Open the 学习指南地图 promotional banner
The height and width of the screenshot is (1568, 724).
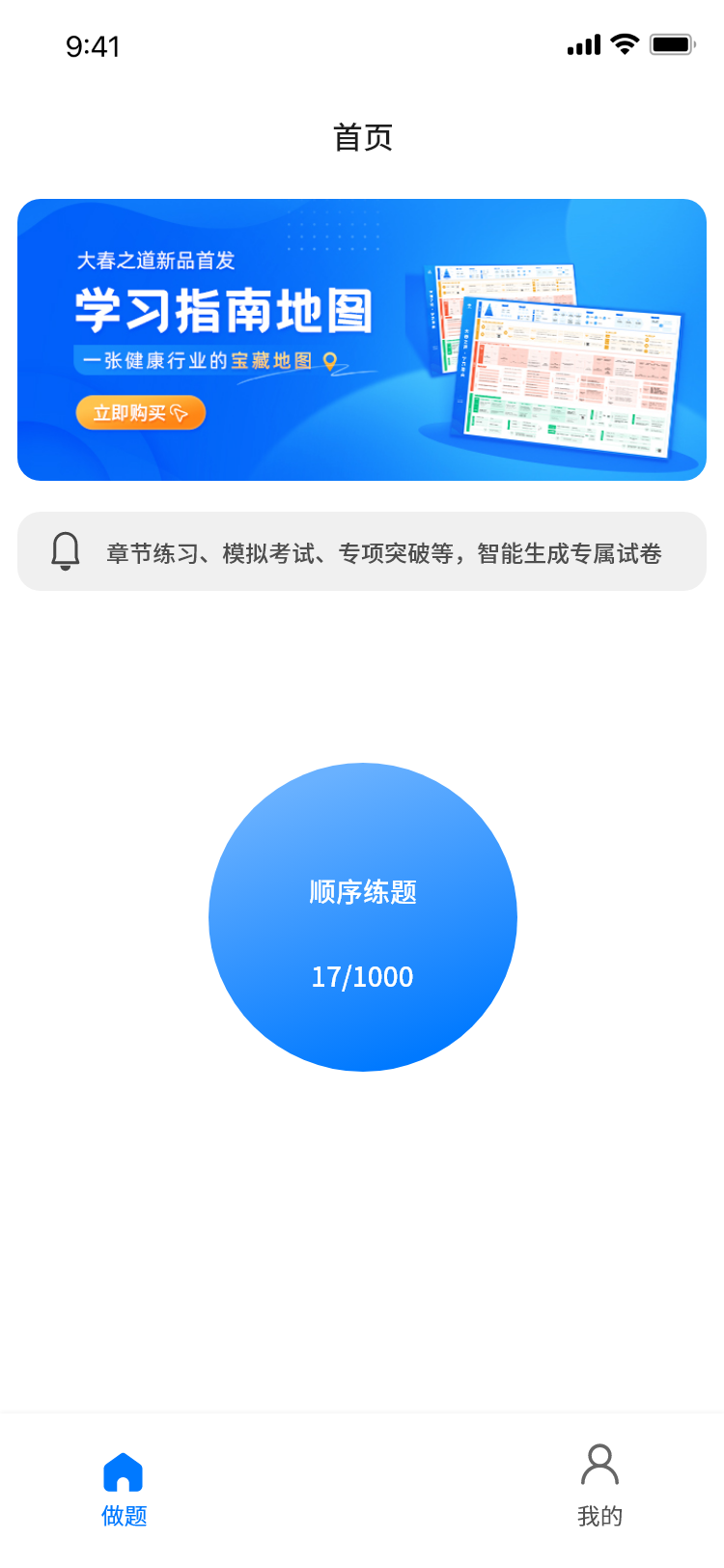[x=362, y=340]
